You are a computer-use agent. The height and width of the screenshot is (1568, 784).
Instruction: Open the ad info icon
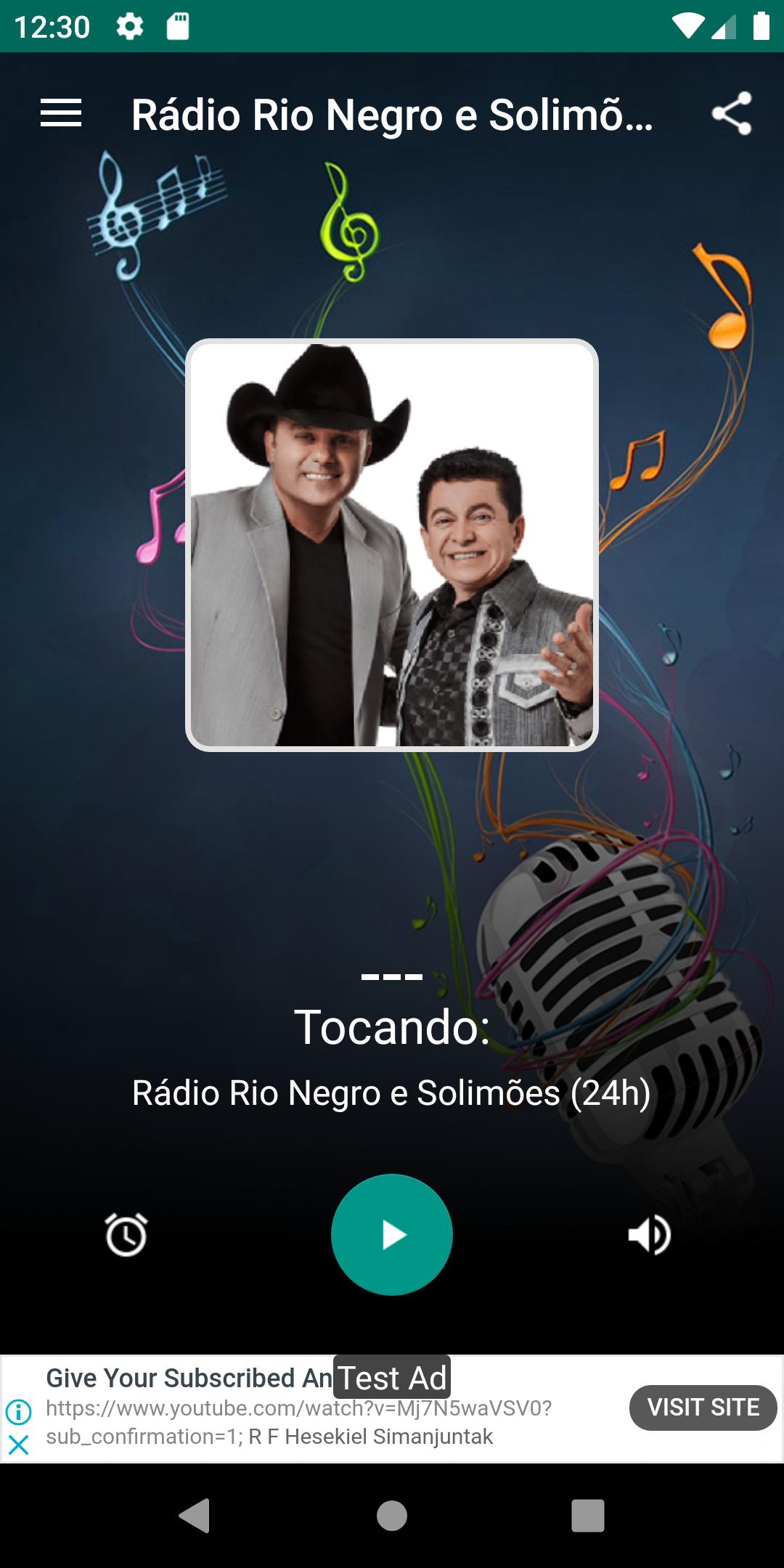point(18,1412)
